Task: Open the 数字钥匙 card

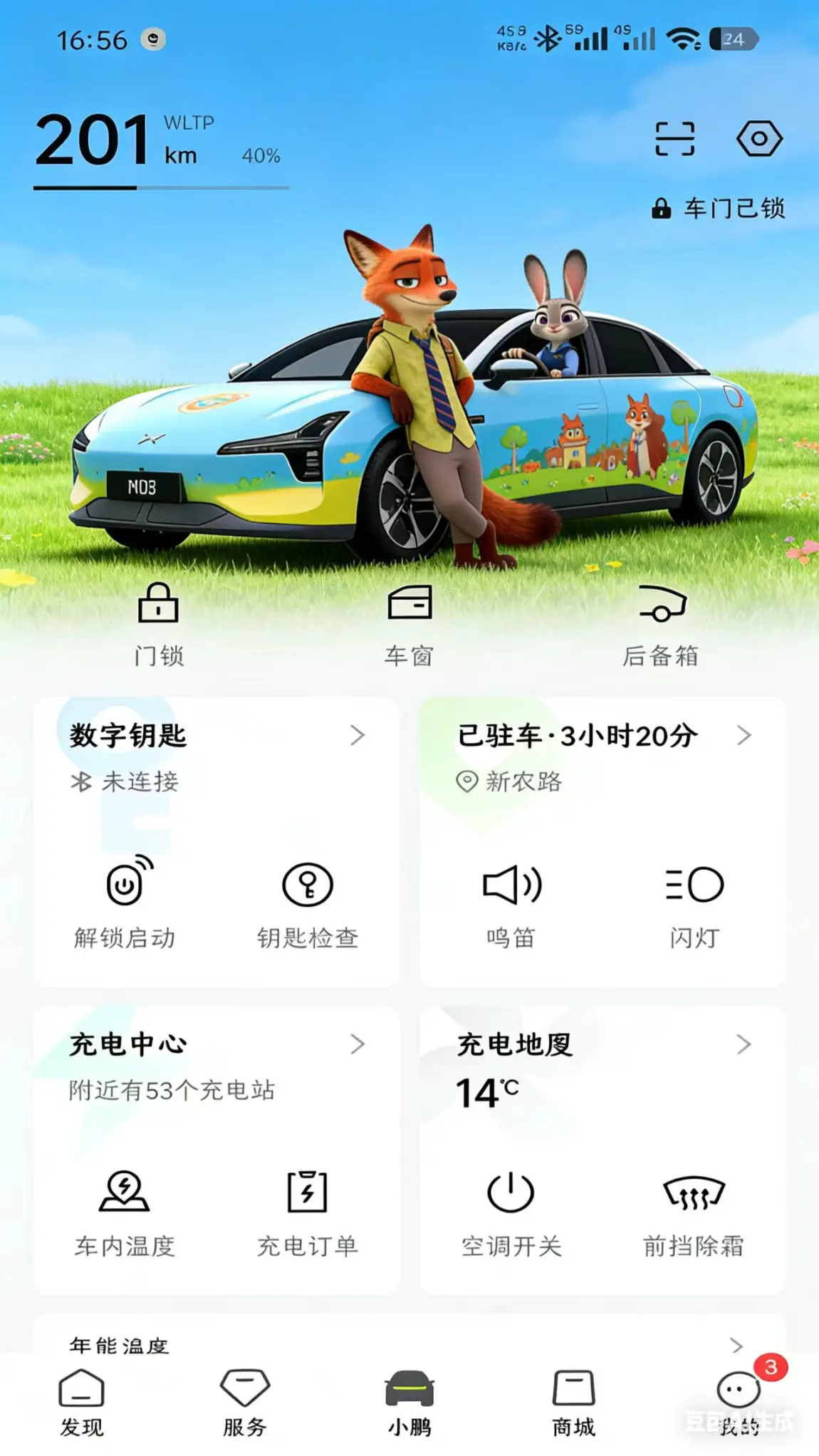Action: 217,759
